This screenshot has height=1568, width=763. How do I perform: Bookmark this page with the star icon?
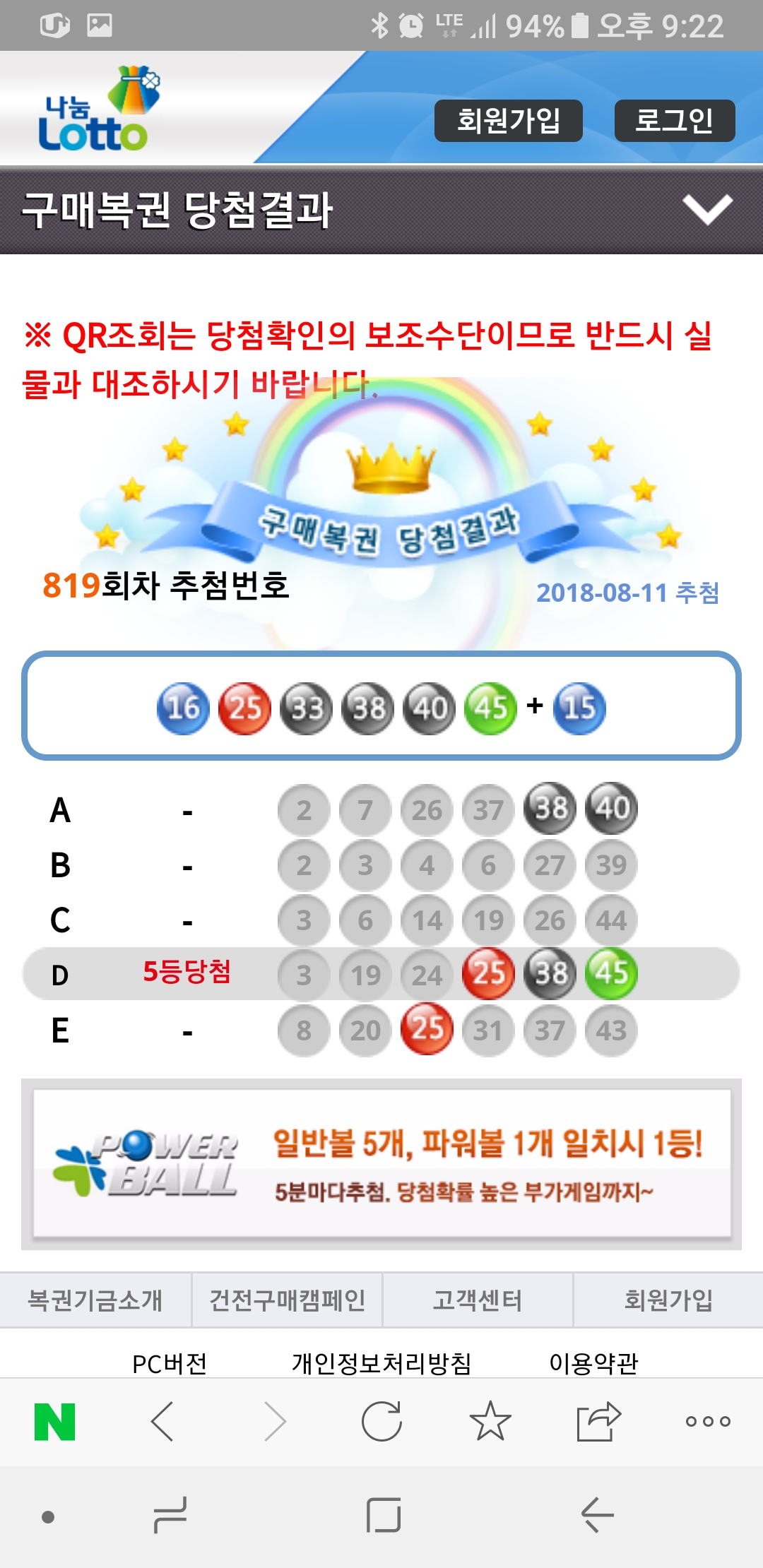[x=490, y=1421]
